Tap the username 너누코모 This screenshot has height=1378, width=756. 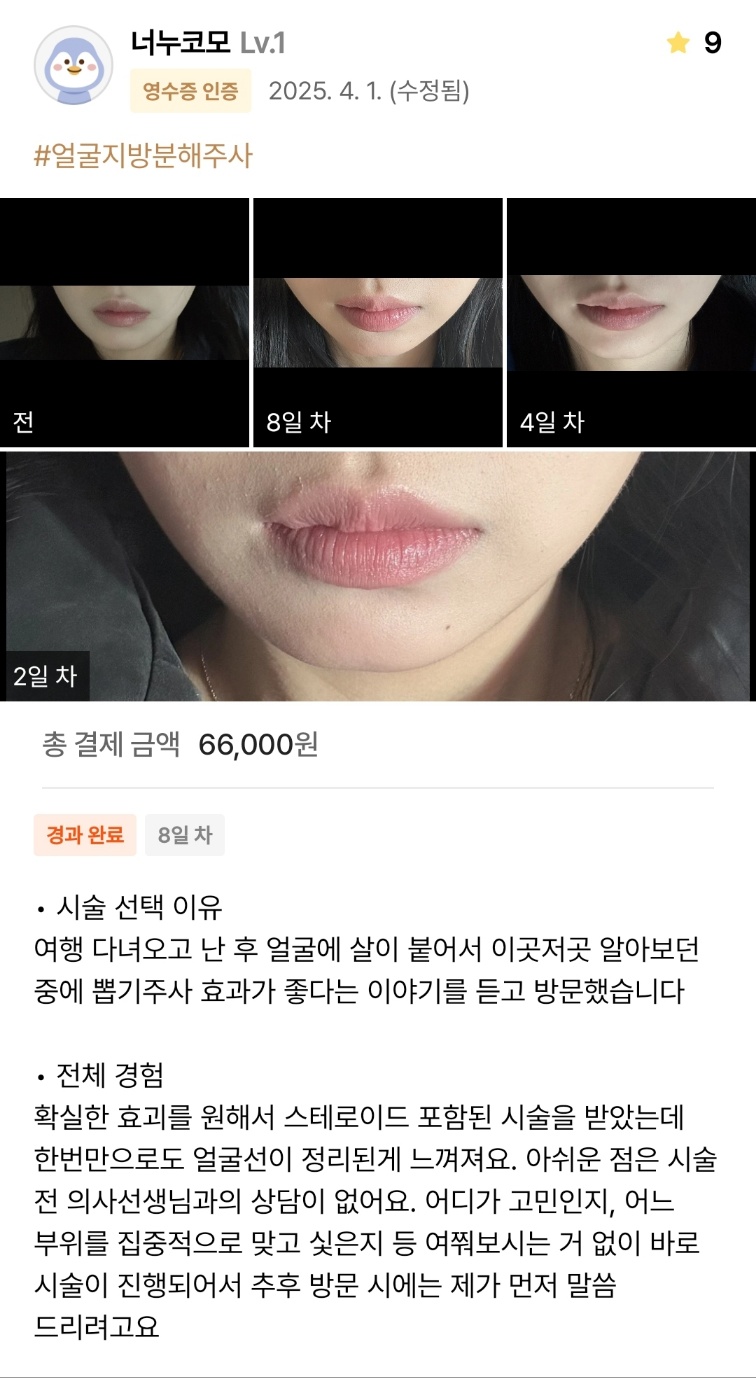click(x=180, y=43)
